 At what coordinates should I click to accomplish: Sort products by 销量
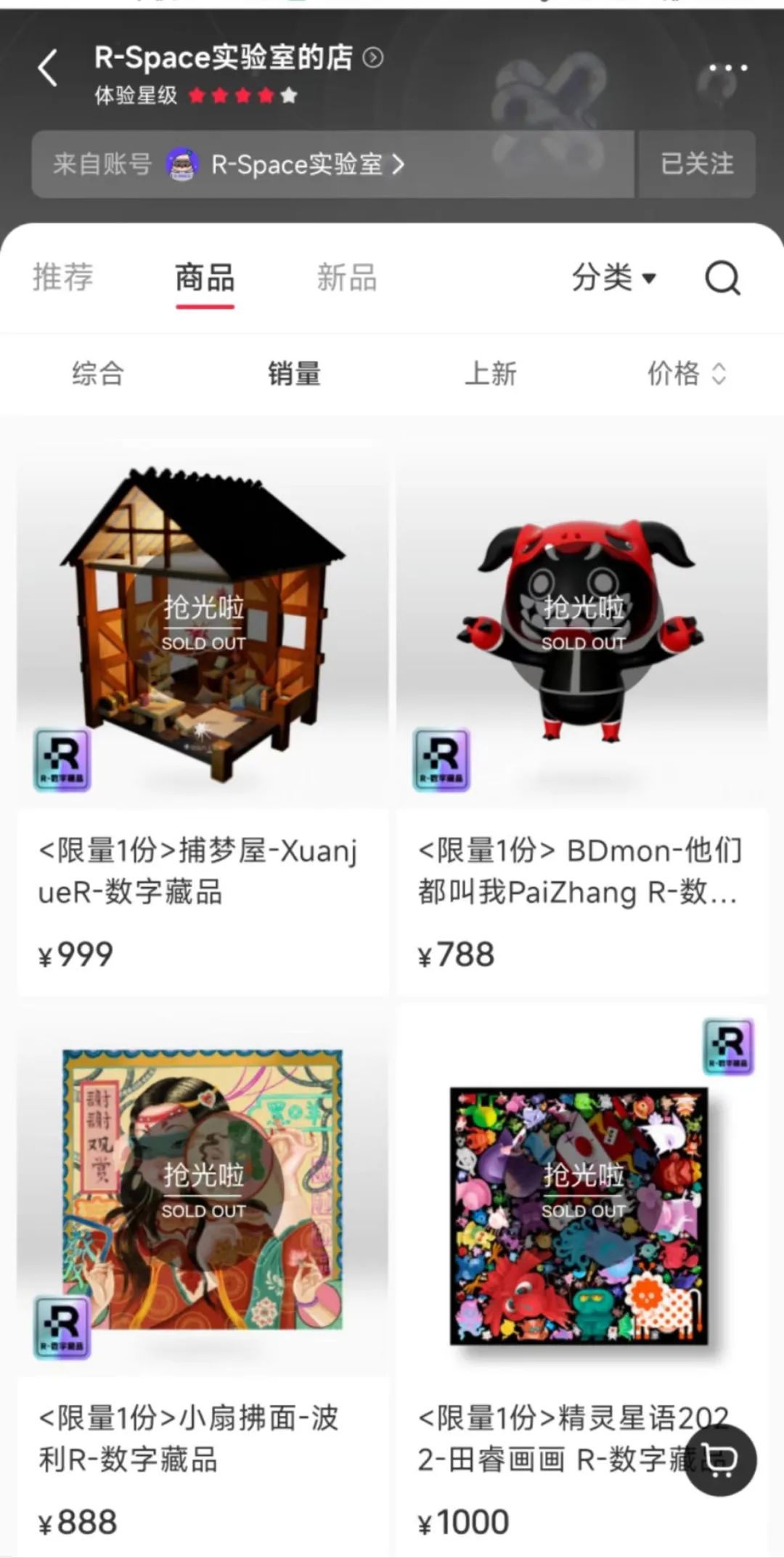pyautogui.click(x=294, y=374)
